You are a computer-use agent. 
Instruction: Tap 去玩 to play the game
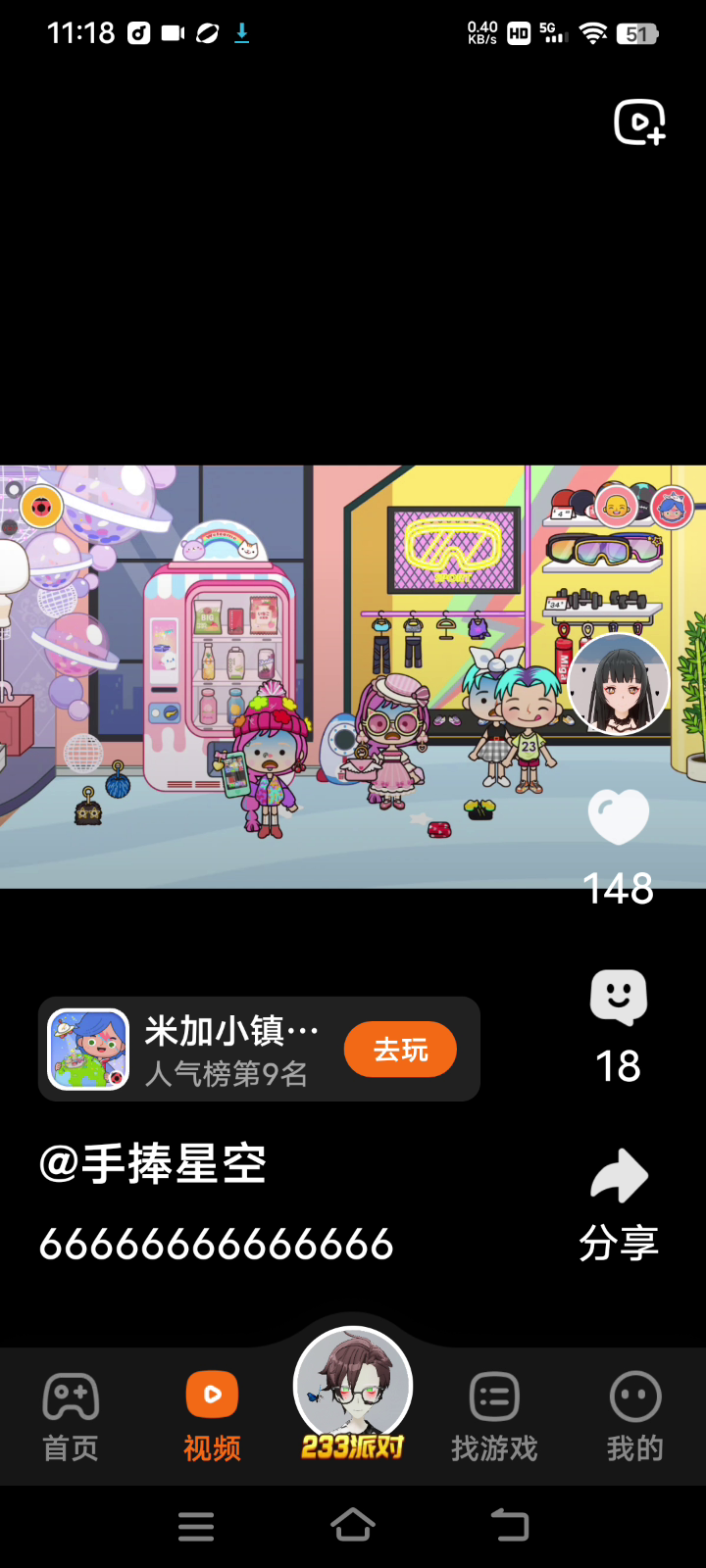point(400,1050)
